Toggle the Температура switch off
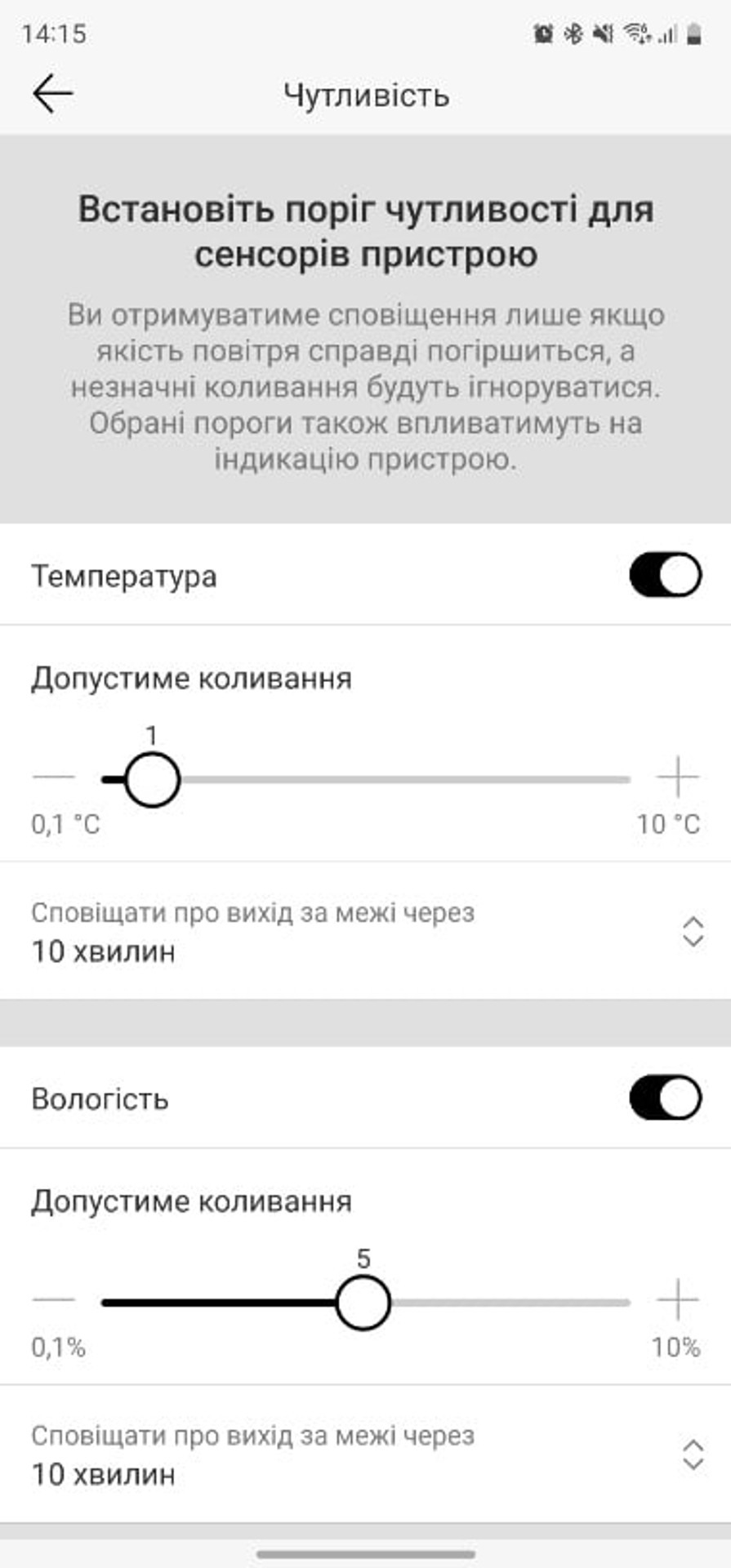 pos(665,575)
